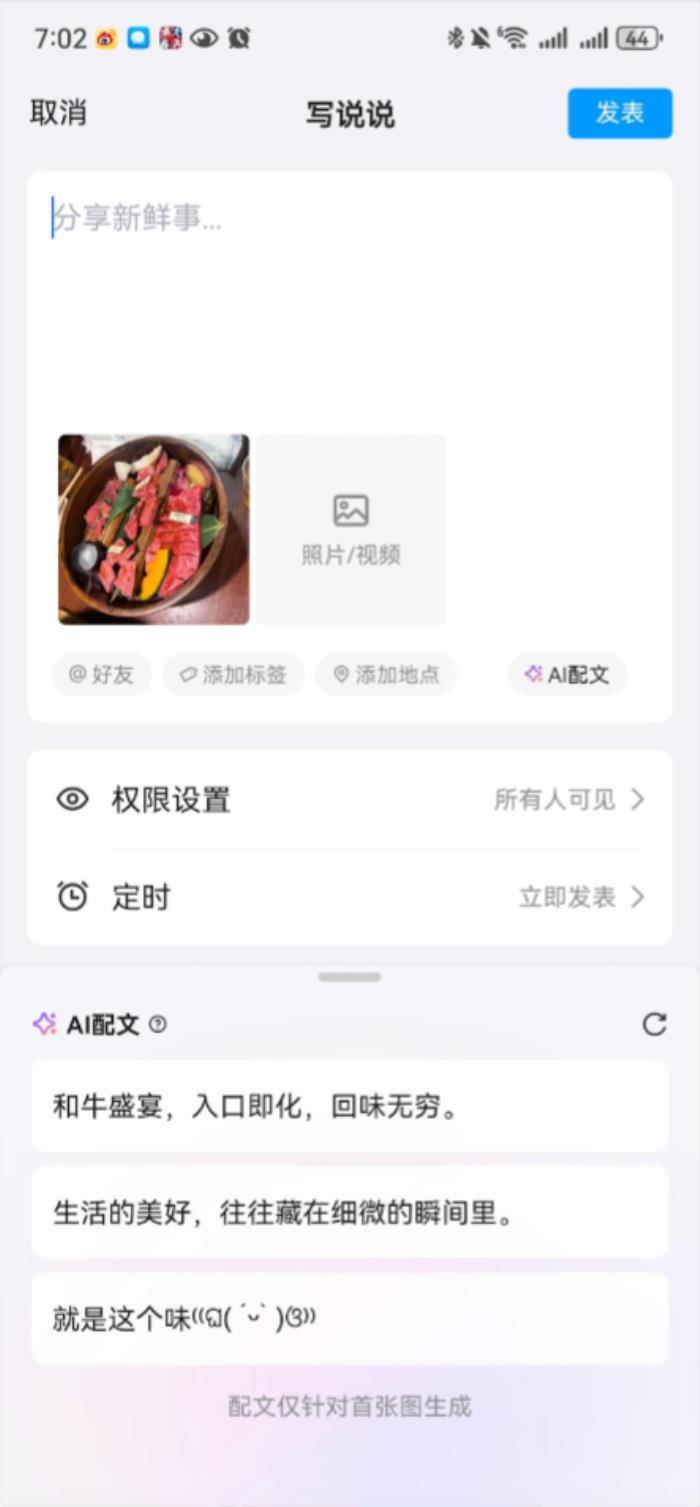Add another 照片/视频
Screen dimensions: 700x1507
(351, 529)
